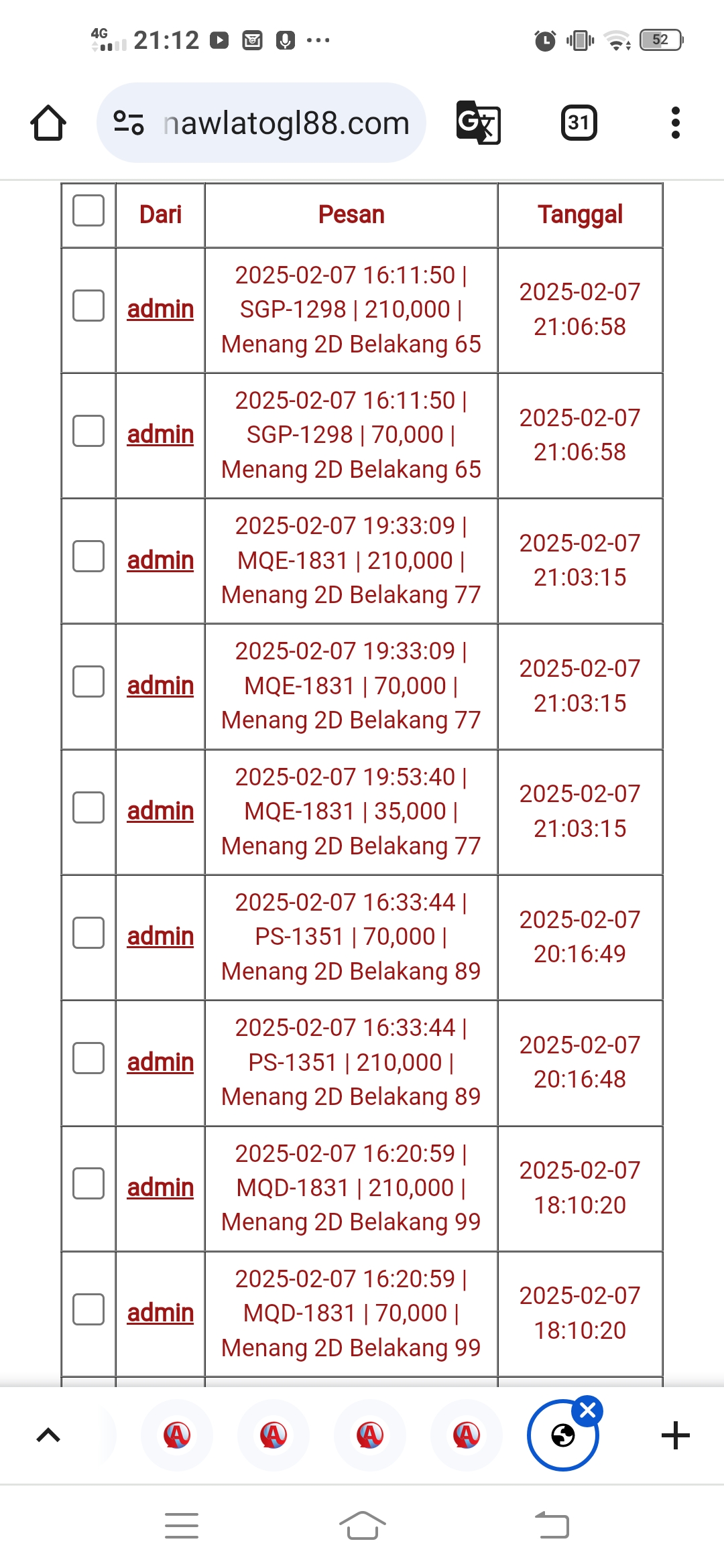Expand the tab strip with the up chevron
Image resolution: width=724 pixels, height=1568 pixels.
48,1435
